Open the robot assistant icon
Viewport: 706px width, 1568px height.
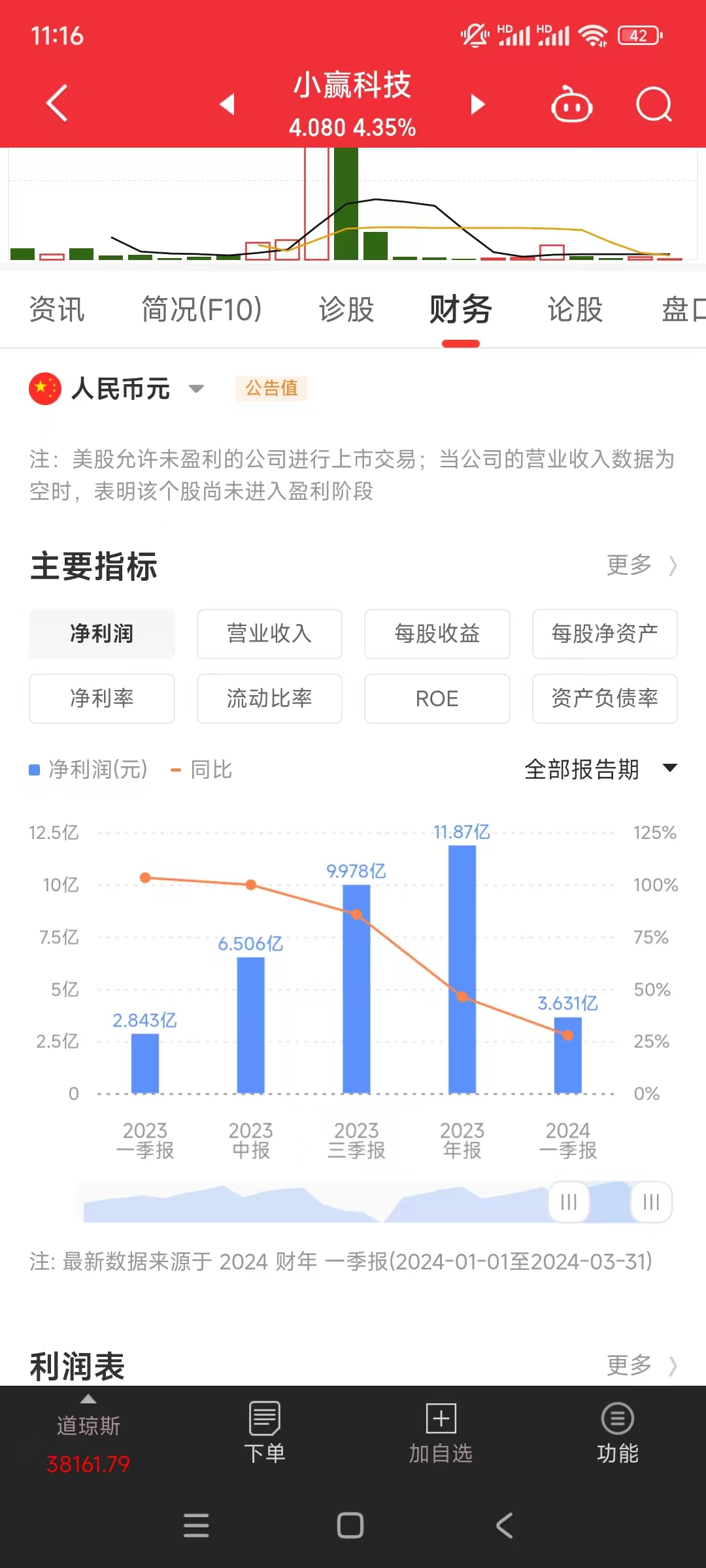pyautogui.click(x=571, y=105)
